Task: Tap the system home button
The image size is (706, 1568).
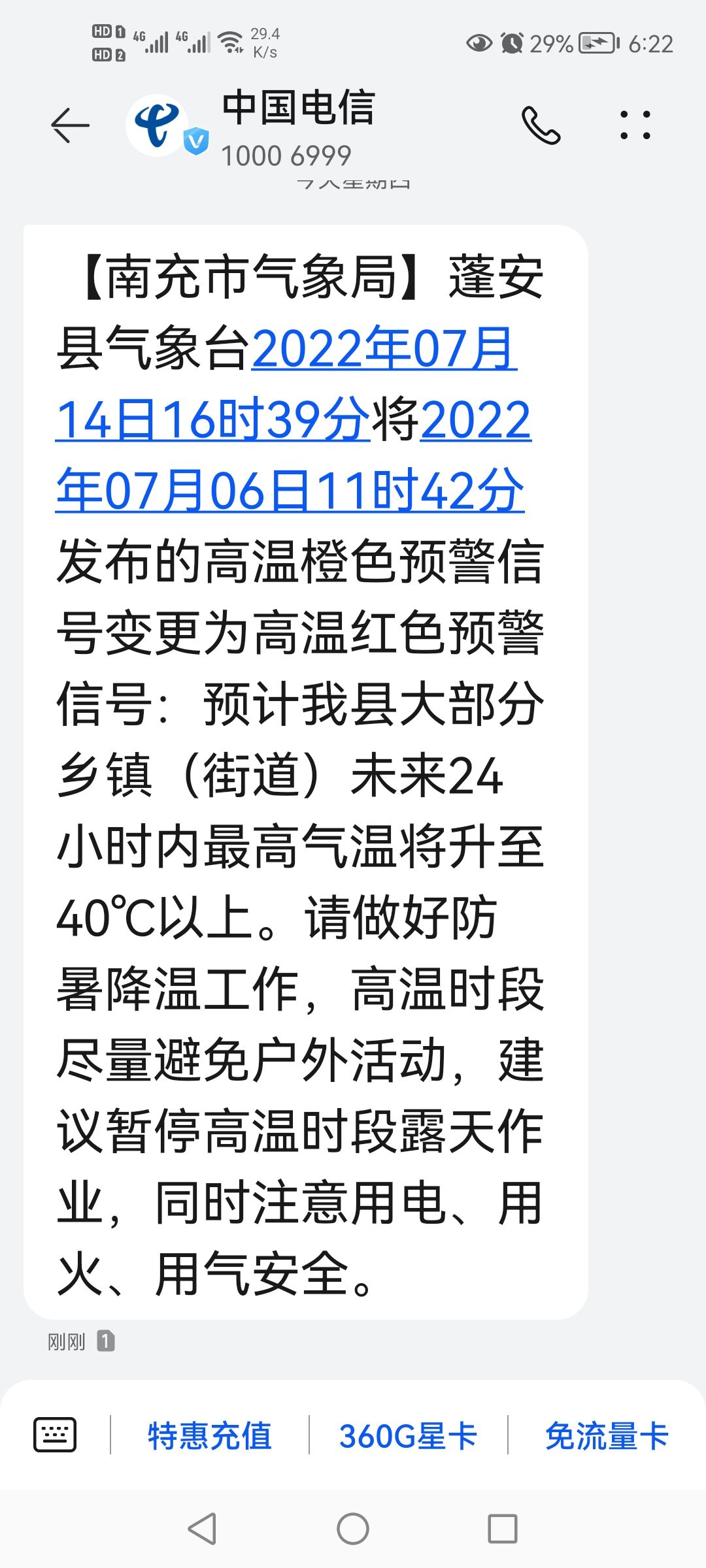Action: 353,1529
